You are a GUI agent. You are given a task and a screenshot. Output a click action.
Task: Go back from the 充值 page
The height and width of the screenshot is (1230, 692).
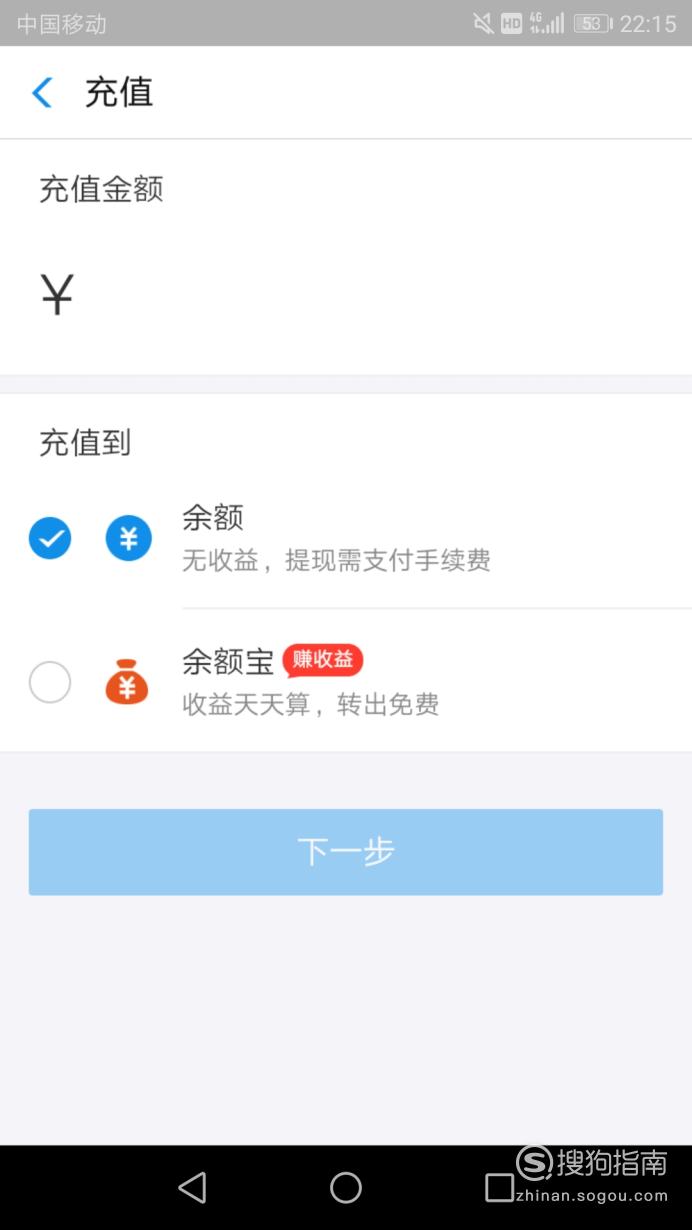coord(42,93)
